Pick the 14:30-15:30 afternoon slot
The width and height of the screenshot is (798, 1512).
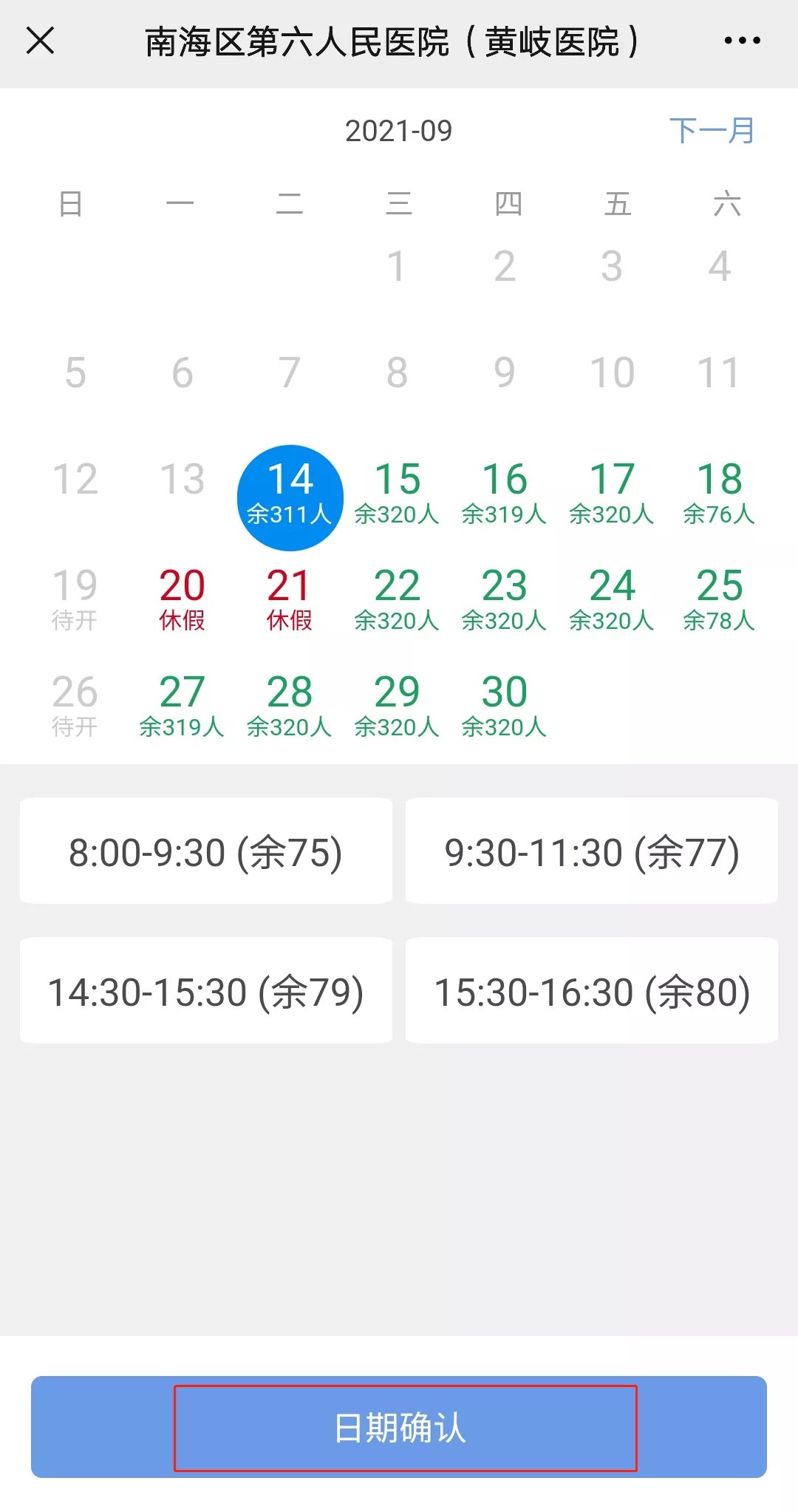(205, 991)
